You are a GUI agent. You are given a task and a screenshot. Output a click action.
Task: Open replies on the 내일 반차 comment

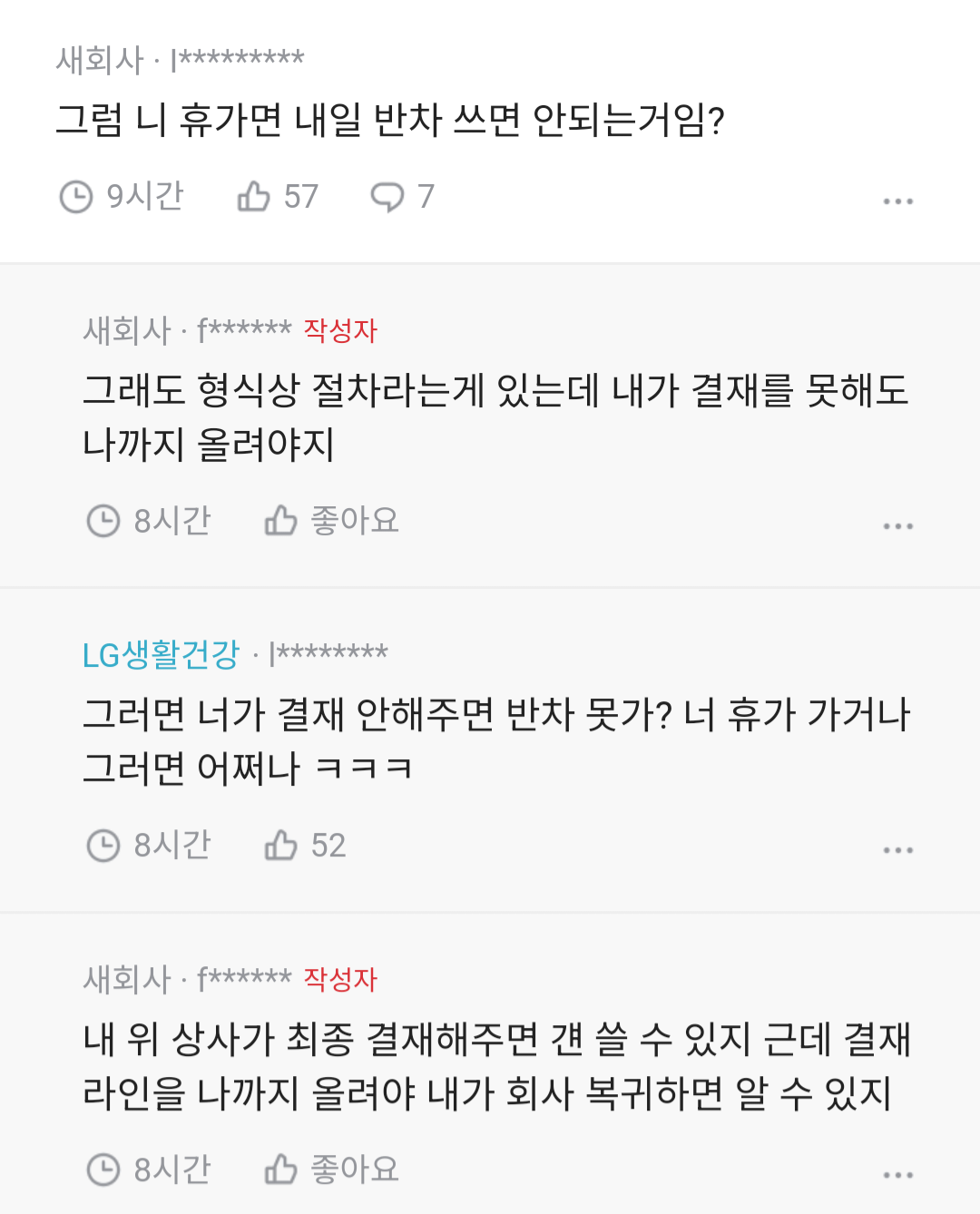coord(388,196)
